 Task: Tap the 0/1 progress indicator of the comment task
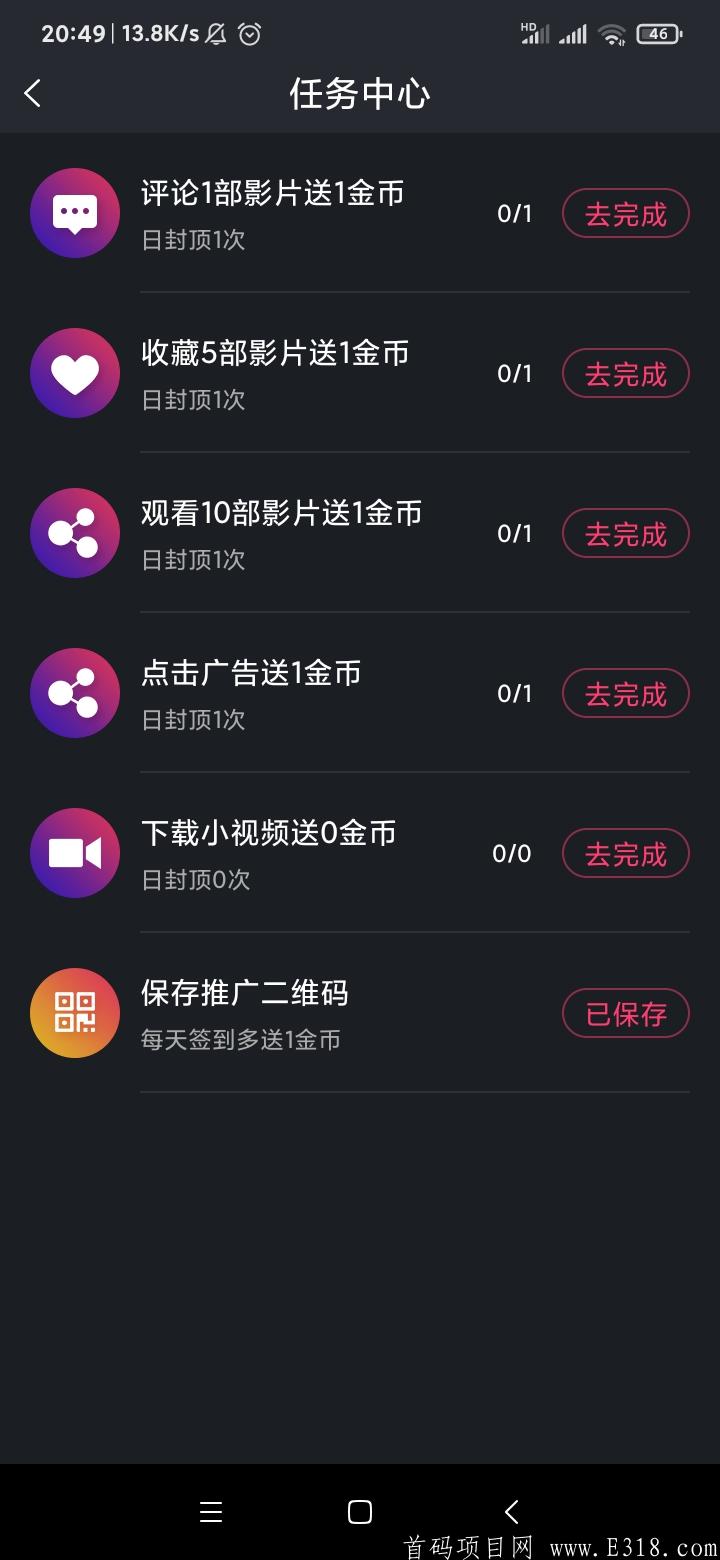point(513,213)
